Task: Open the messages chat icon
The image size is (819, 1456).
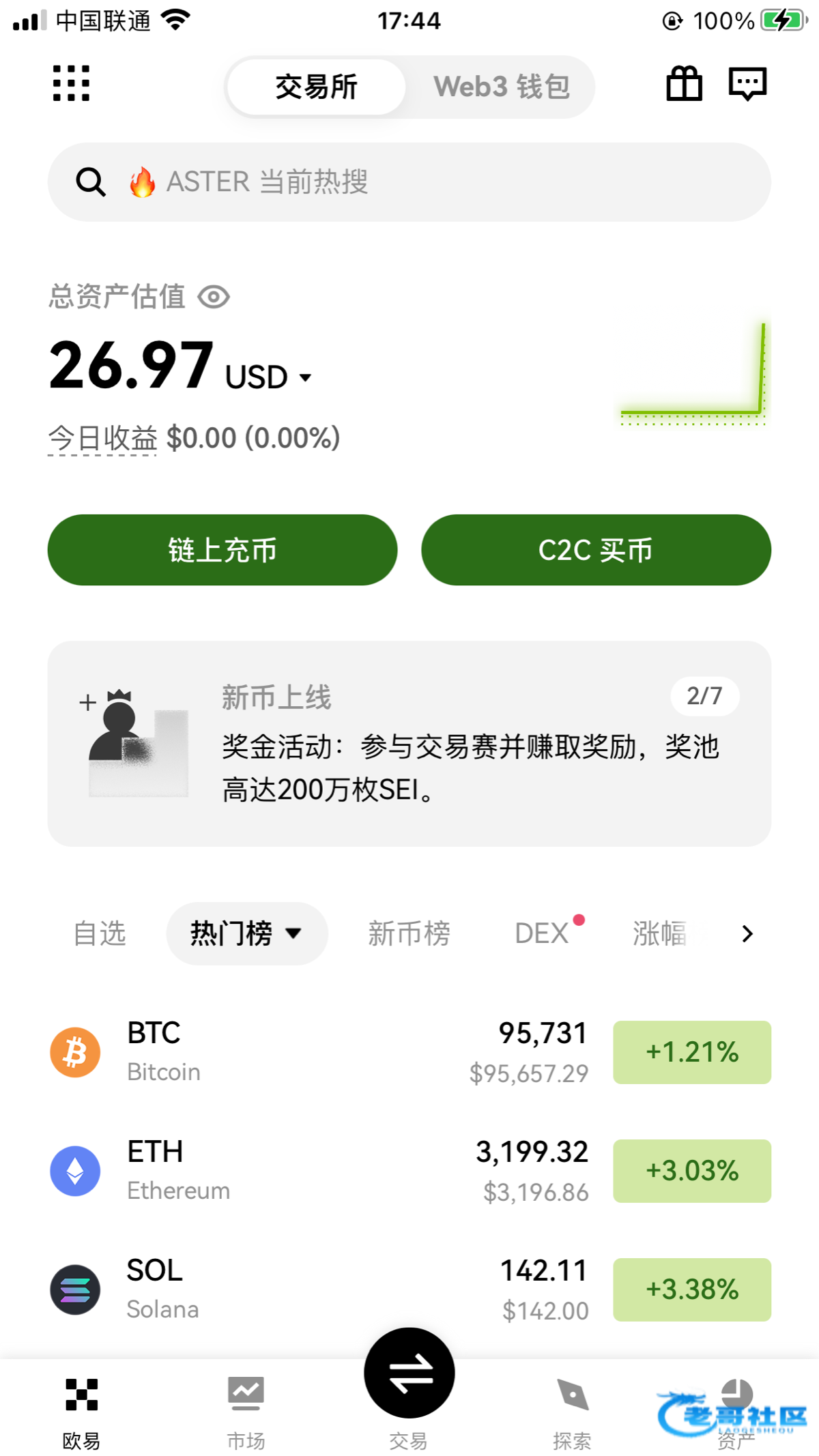Action: click(747, 84)
